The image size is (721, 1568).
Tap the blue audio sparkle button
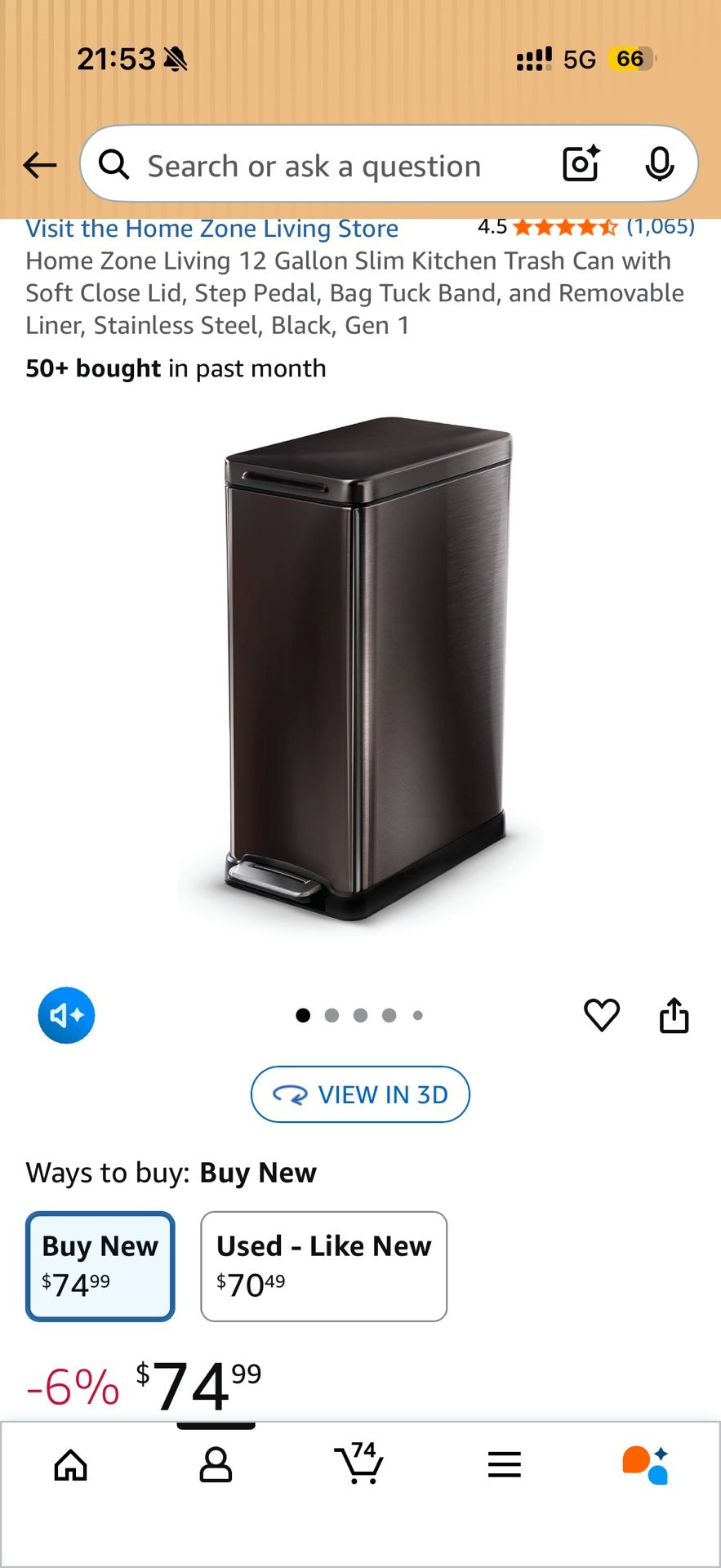coord(66,1015)
